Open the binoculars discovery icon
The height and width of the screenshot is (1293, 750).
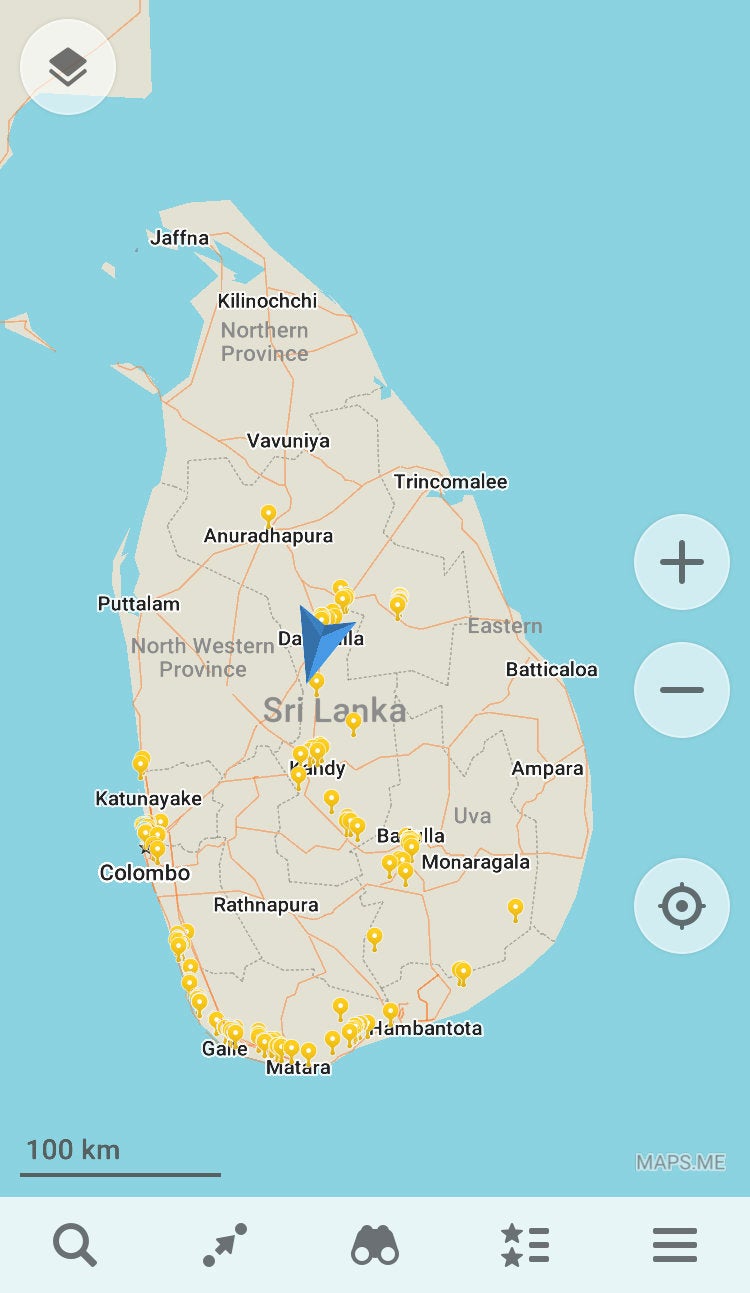pos(375,1246)
